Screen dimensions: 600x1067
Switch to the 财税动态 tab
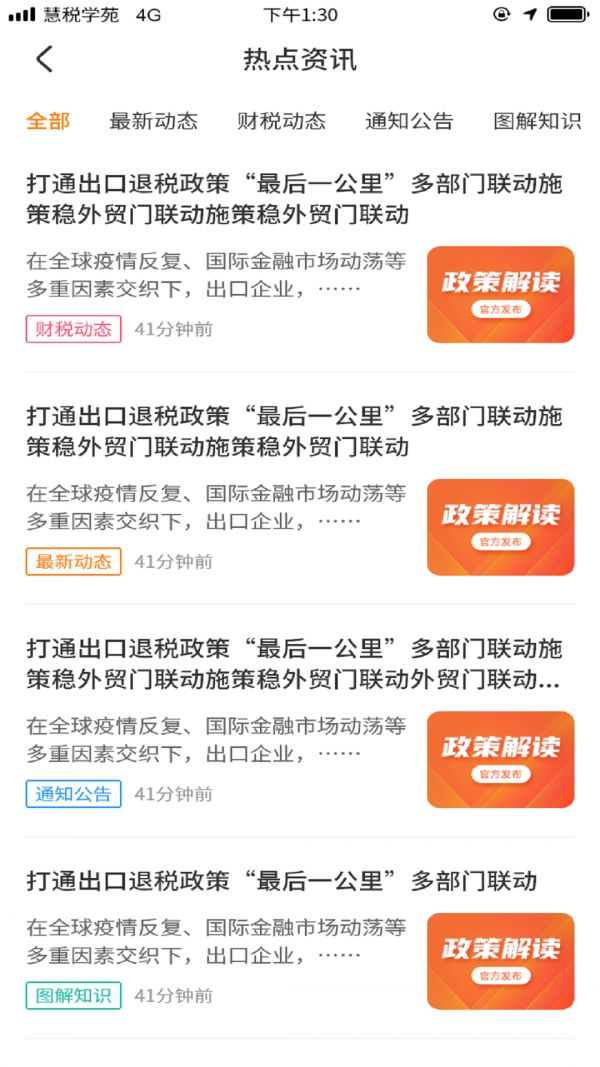pyautogui.click(x=281, y=121)
